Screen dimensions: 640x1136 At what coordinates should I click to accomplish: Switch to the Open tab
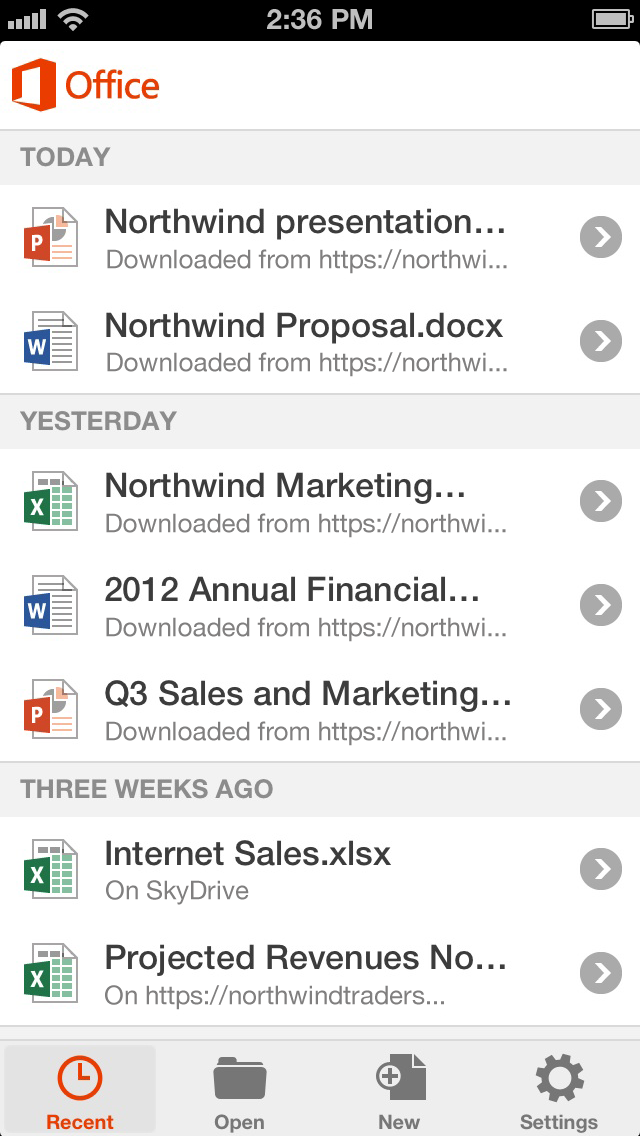[240, 1091]
